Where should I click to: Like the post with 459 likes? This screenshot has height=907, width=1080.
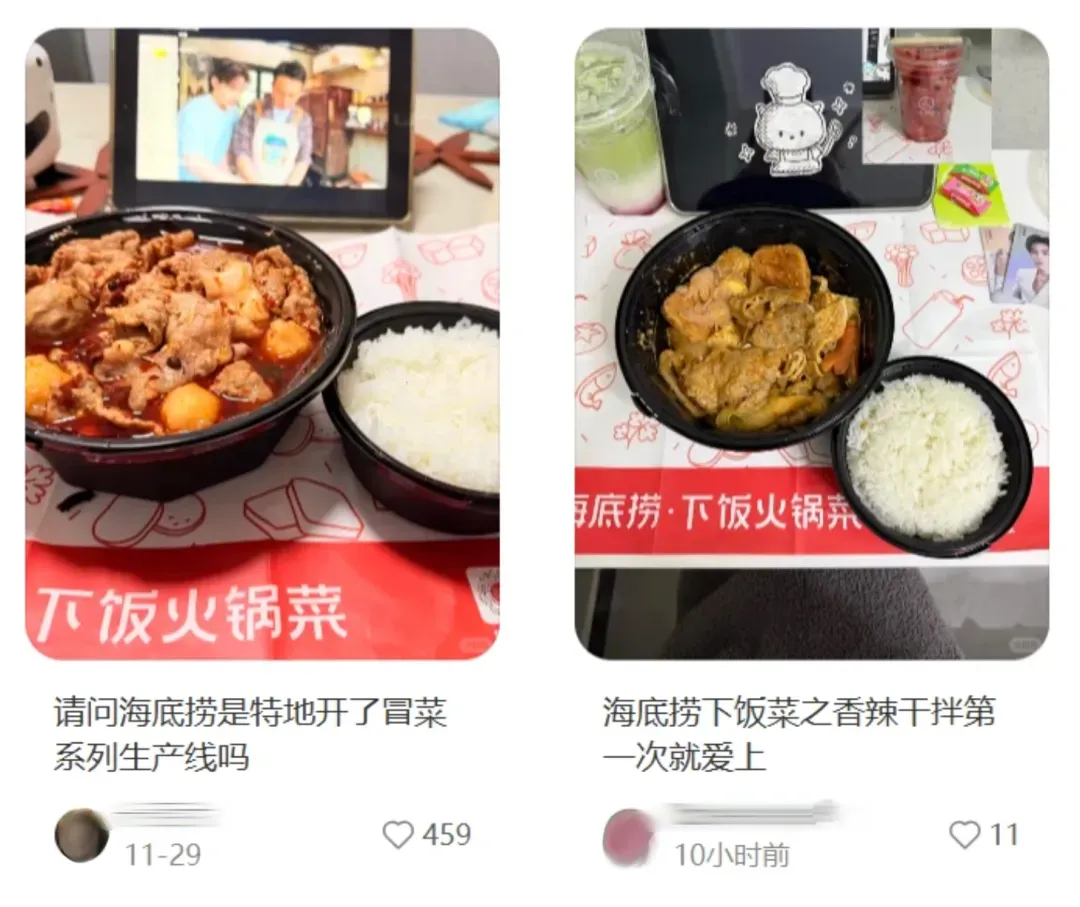point(399,835)
